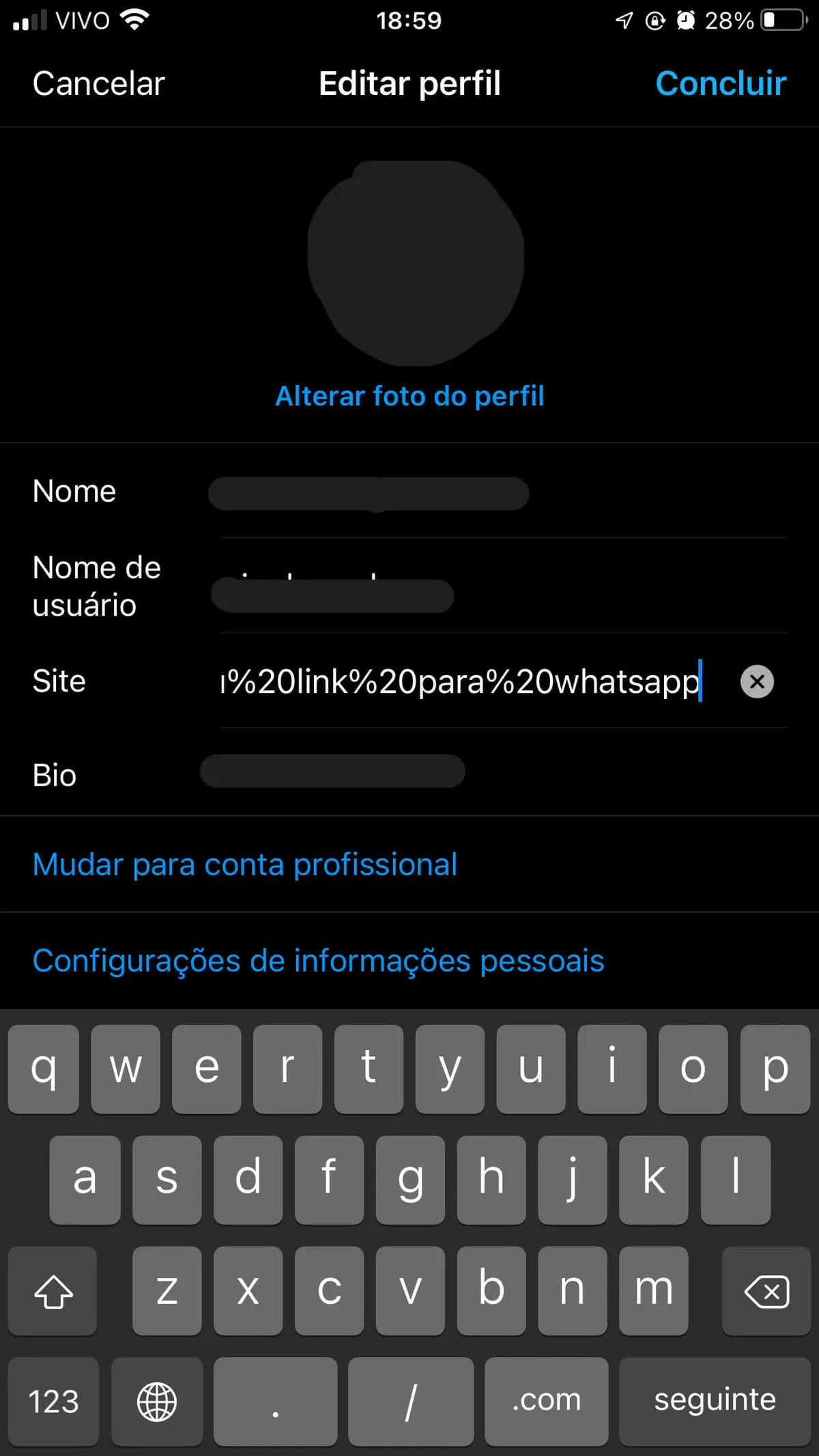Tap the Nome input field
The width and height of the screenshot is (819, 1456).
[369, 491]
